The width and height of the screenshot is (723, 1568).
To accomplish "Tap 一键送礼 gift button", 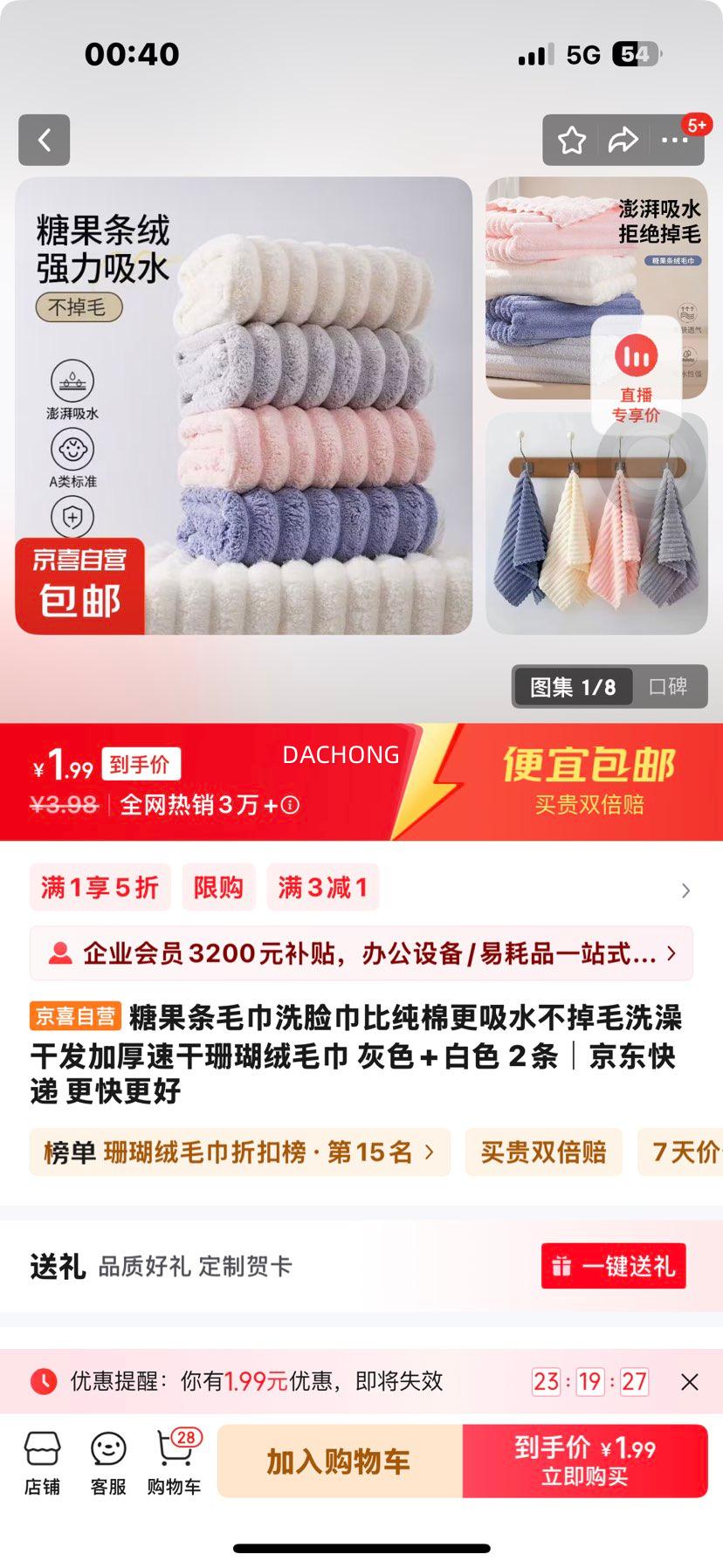I will [x=613, y=1266].
